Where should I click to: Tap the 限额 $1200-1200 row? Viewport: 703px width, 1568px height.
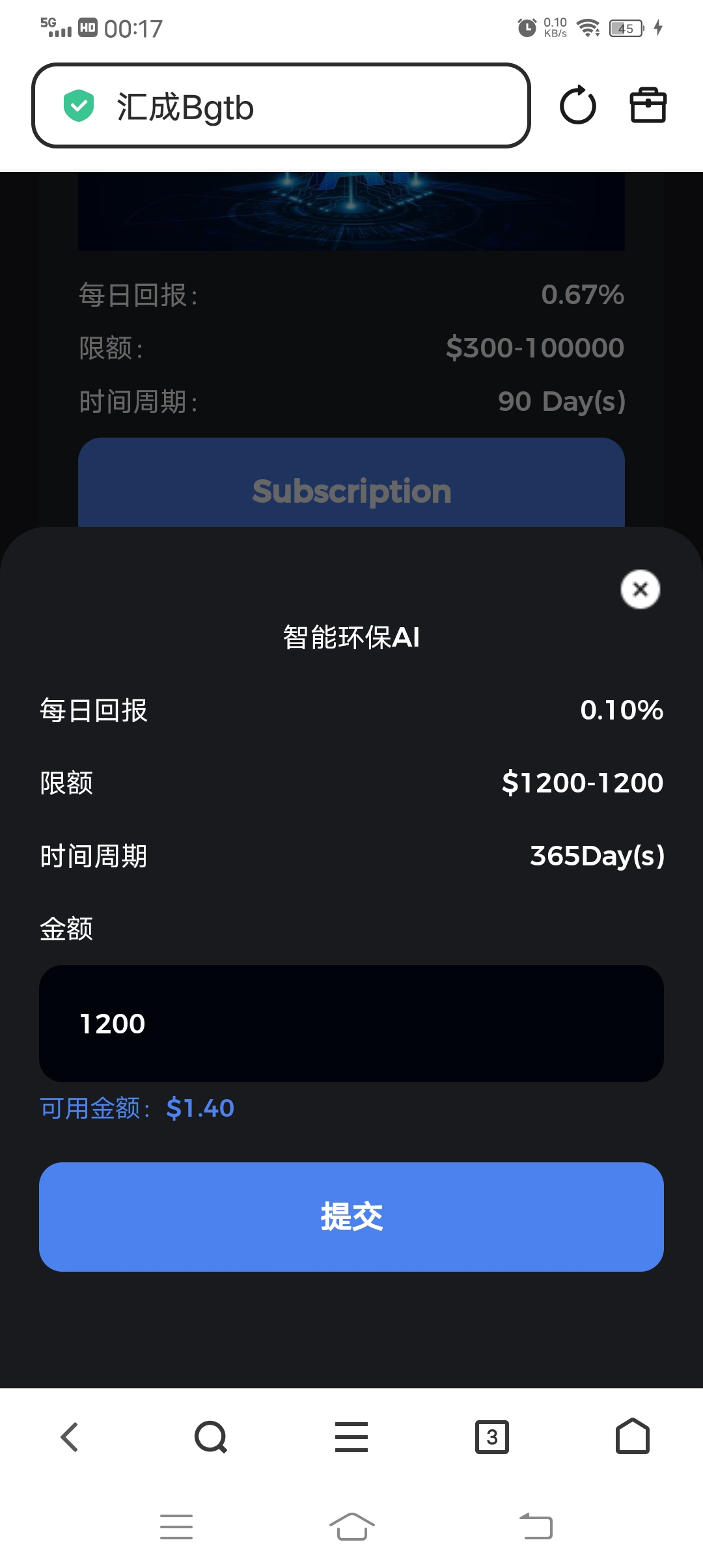(351, 783)
